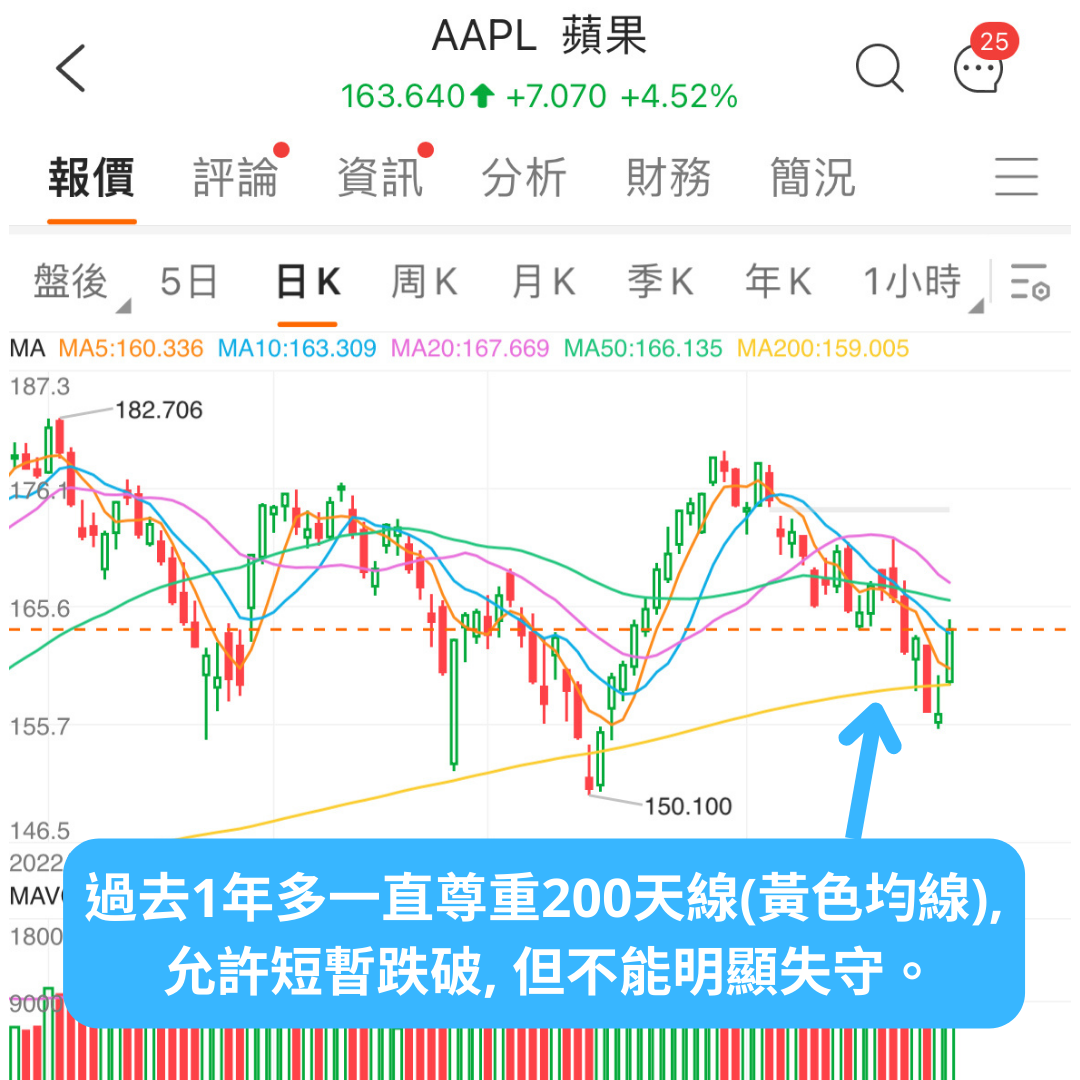The height and width of the screenshot is (1080, 1080).
Task: Select the 5日 chart period
Action: click(188, 283)
